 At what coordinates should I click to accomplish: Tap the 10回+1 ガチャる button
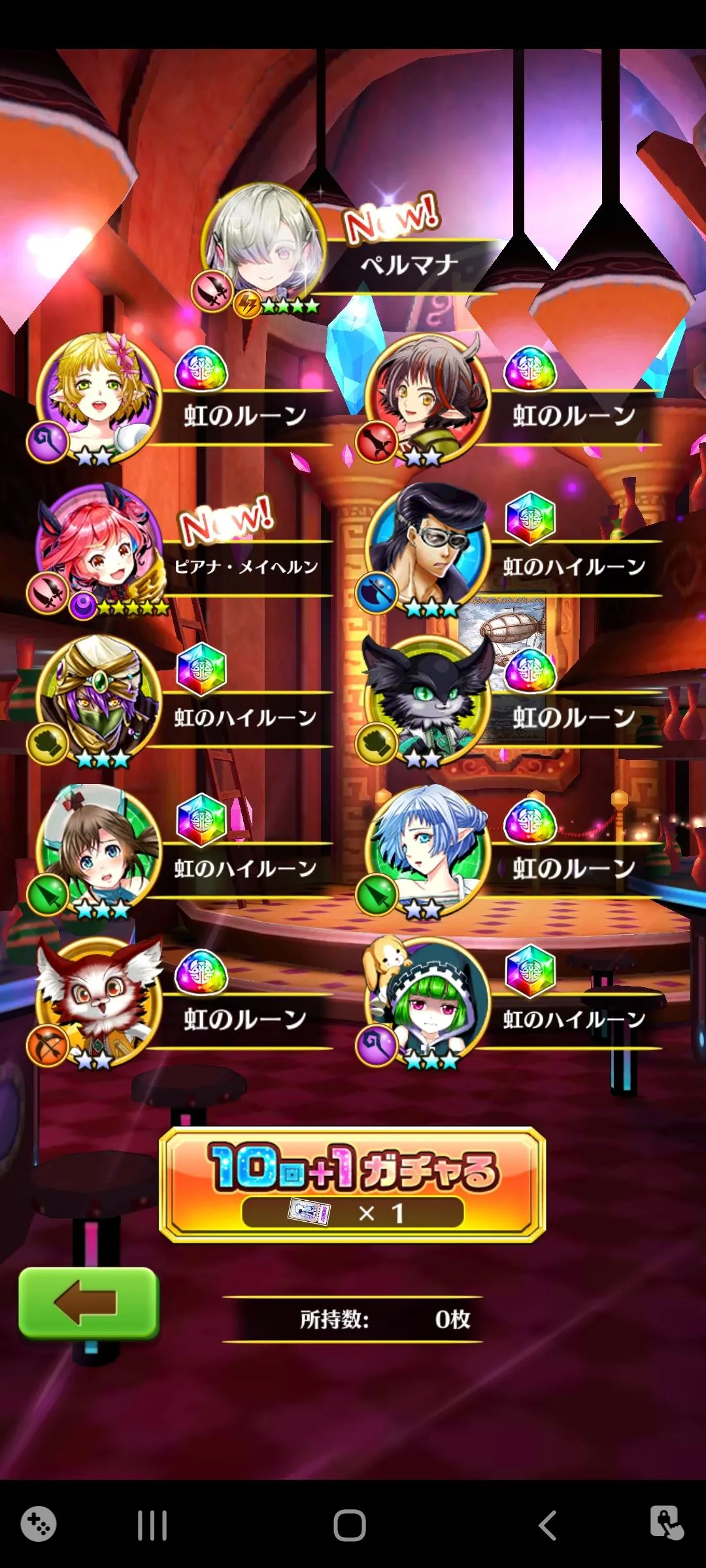(352, 1184)
